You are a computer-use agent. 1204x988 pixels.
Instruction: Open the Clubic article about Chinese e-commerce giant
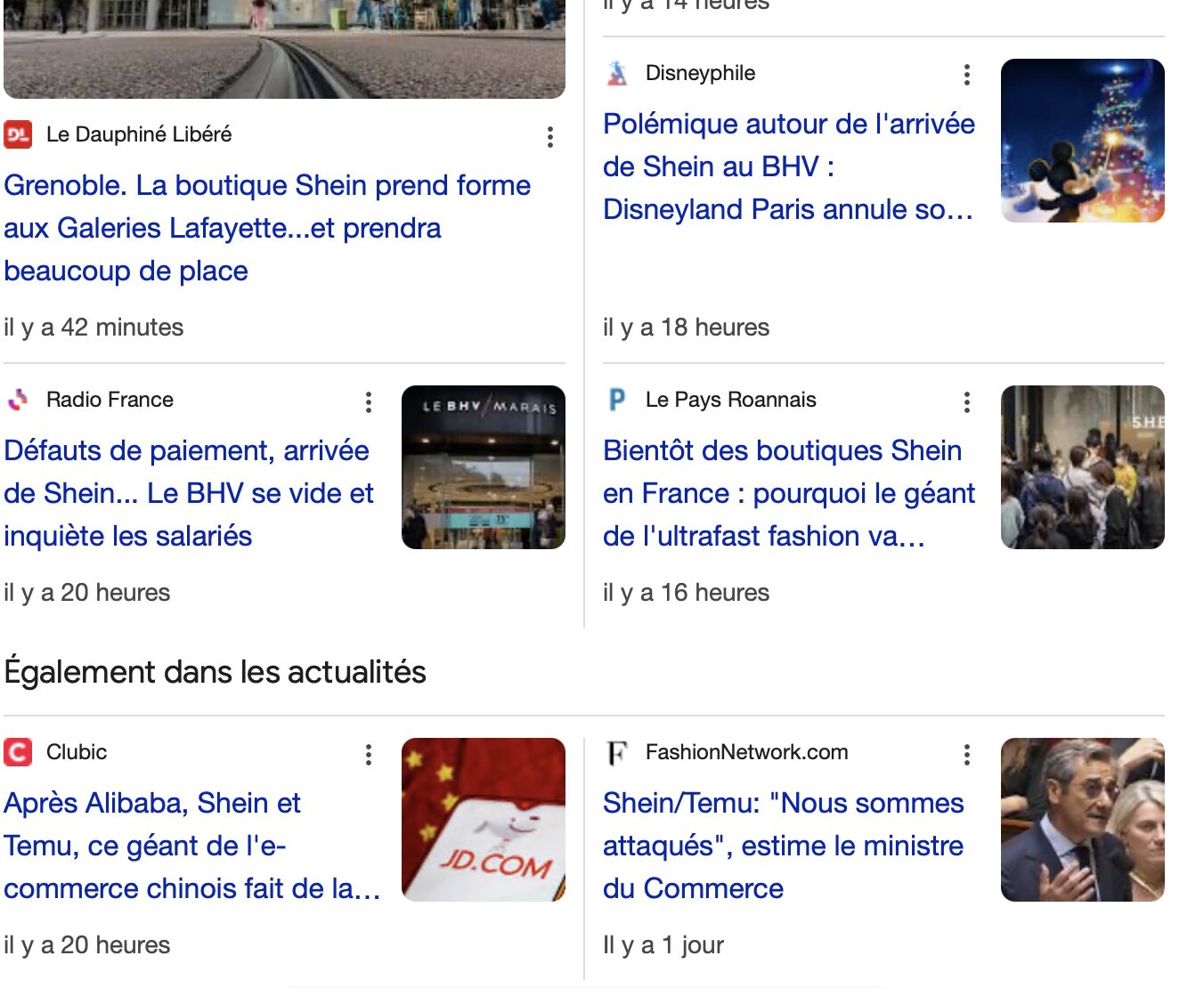tap(191, 846)
